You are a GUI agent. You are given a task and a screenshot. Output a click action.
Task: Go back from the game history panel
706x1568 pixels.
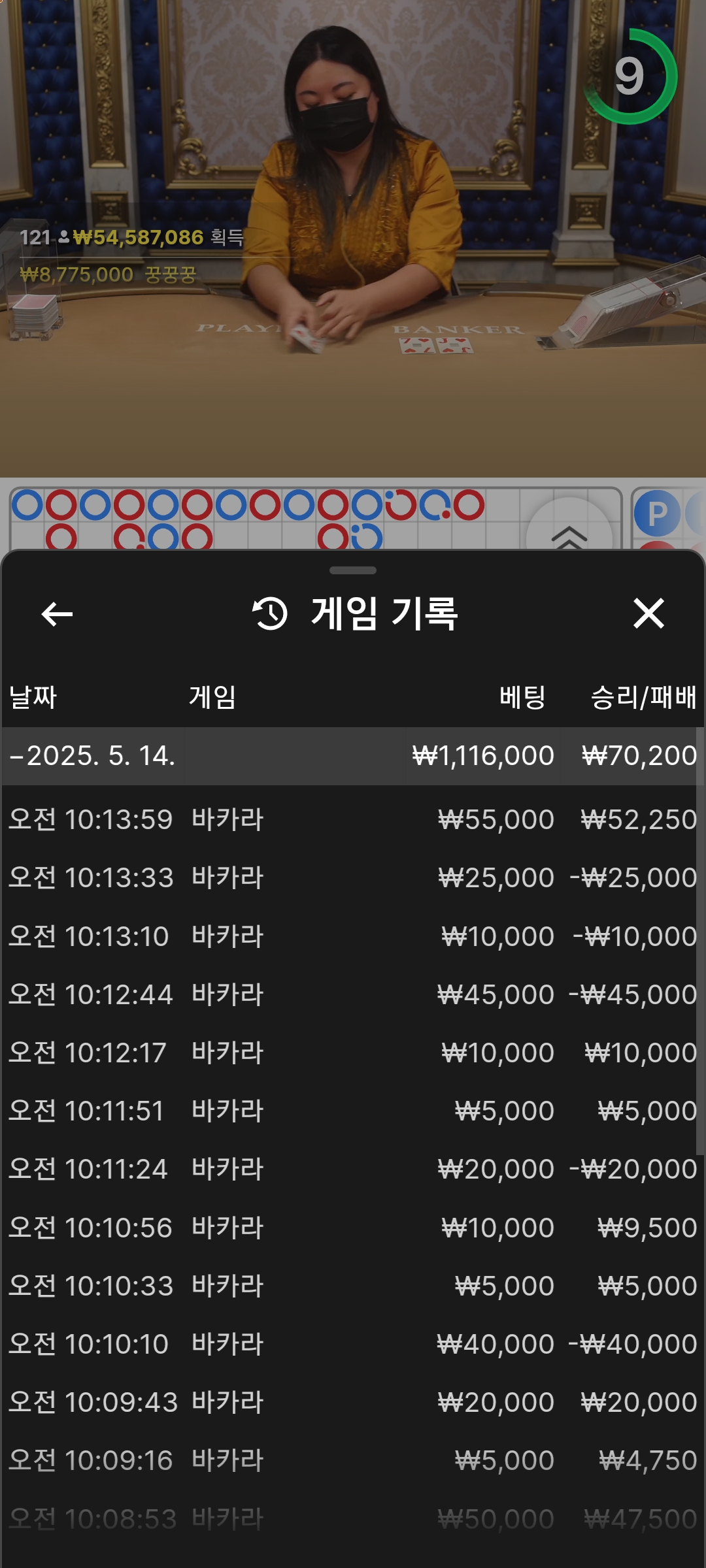tap(57, 614)
